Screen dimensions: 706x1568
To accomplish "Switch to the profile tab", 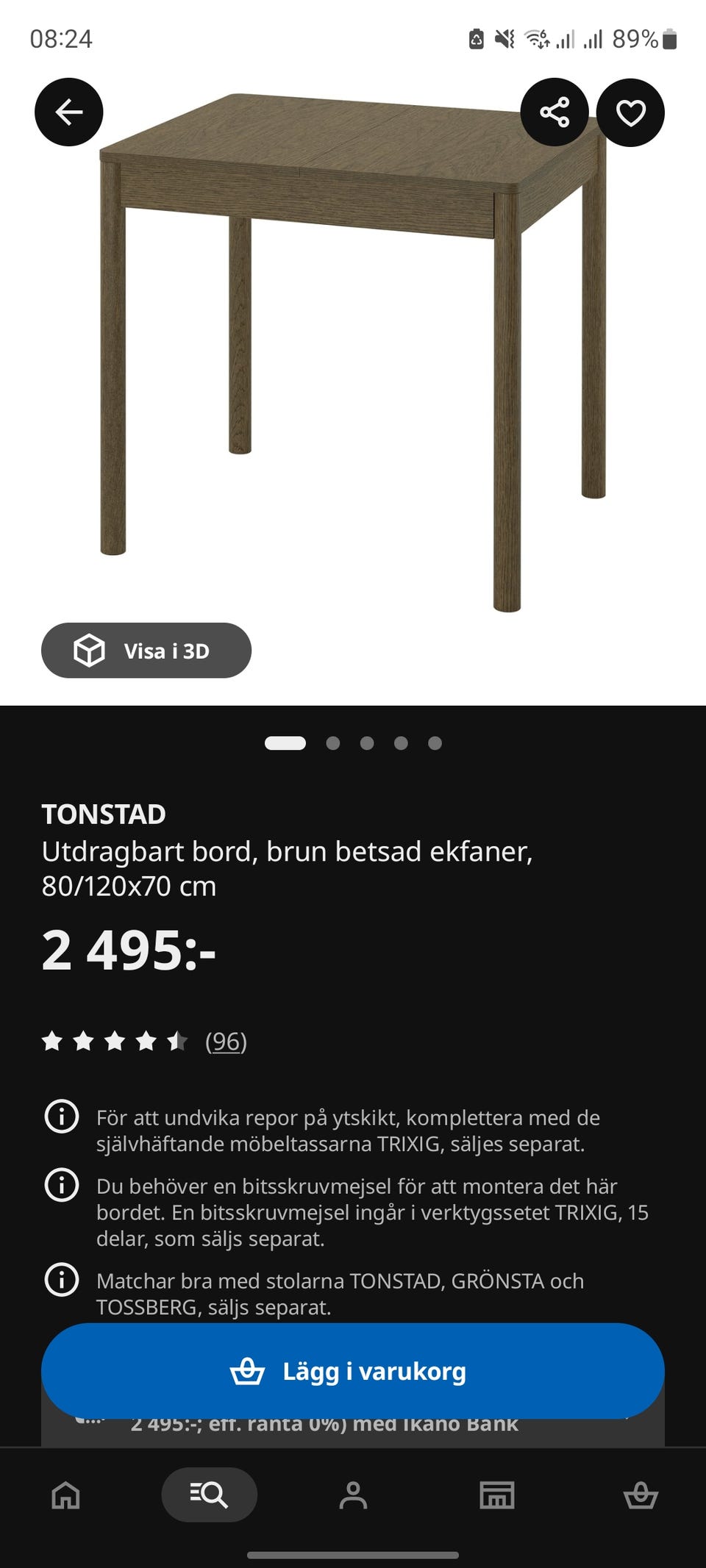I will 353,1495.
